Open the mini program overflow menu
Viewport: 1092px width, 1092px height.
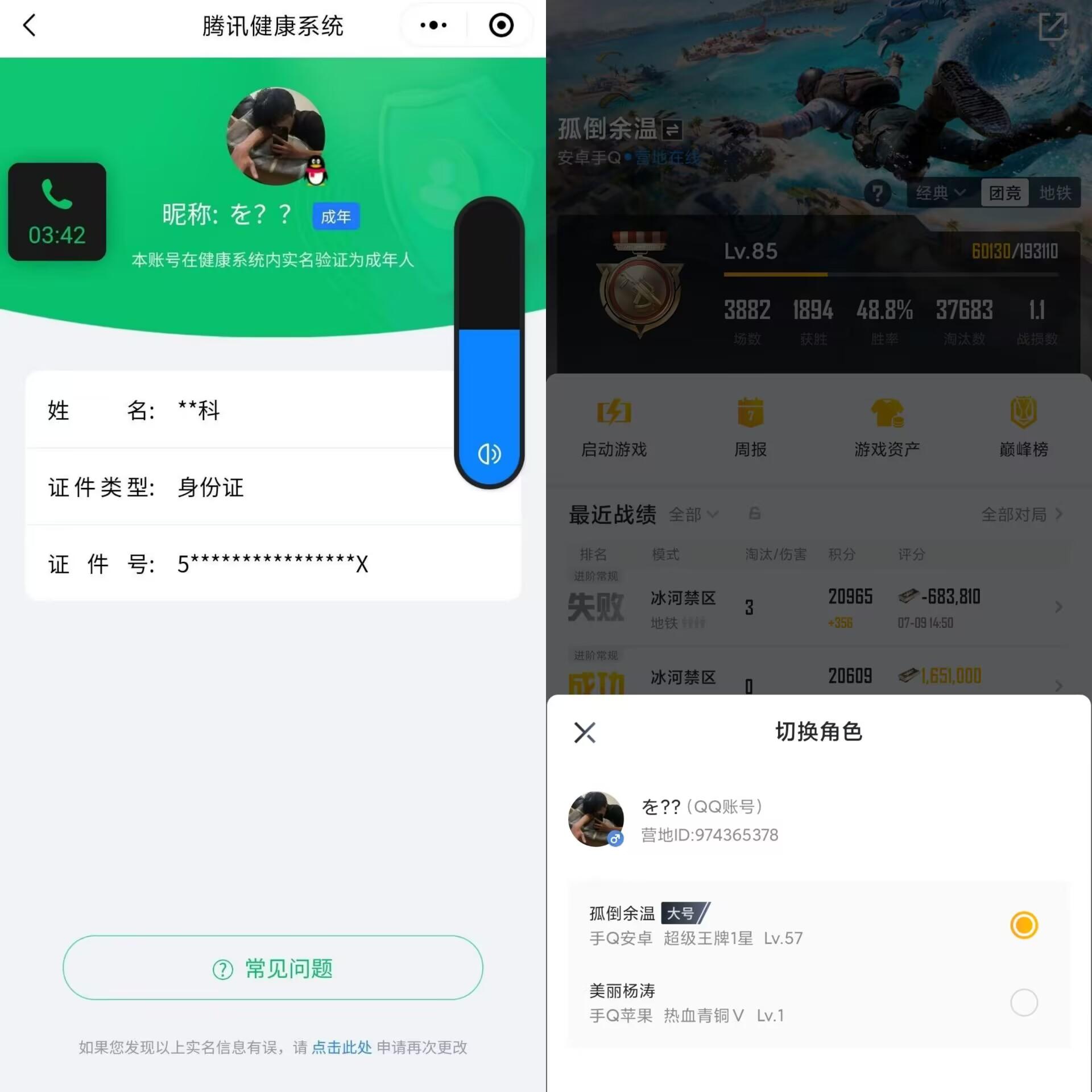point(433,26)
